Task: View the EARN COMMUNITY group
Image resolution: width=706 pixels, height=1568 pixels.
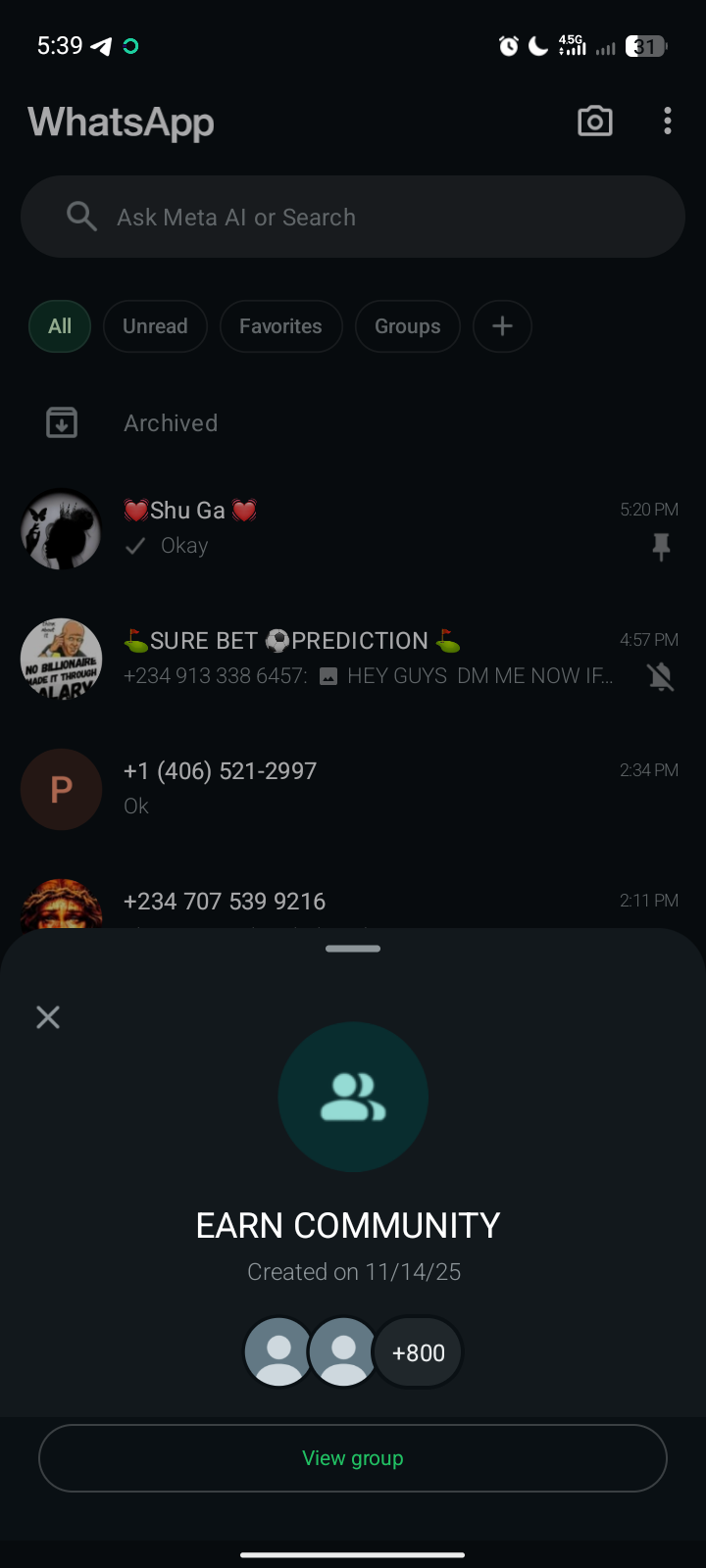Action: 353,1458
